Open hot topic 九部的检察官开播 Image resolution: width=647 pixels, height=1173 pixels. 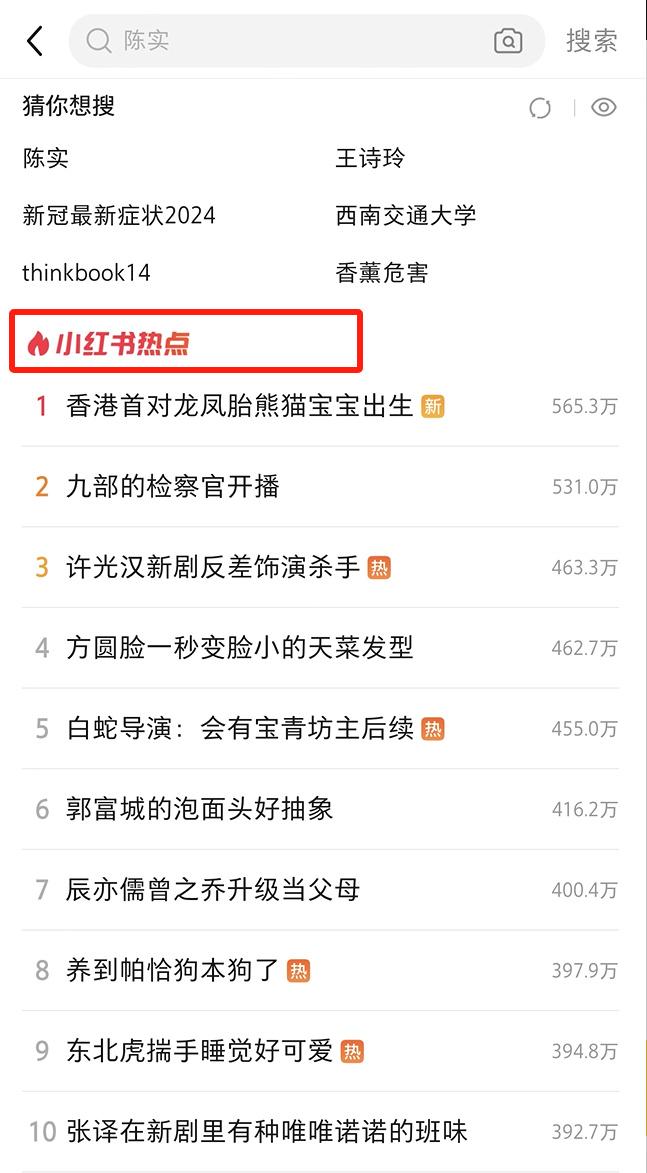320,487
